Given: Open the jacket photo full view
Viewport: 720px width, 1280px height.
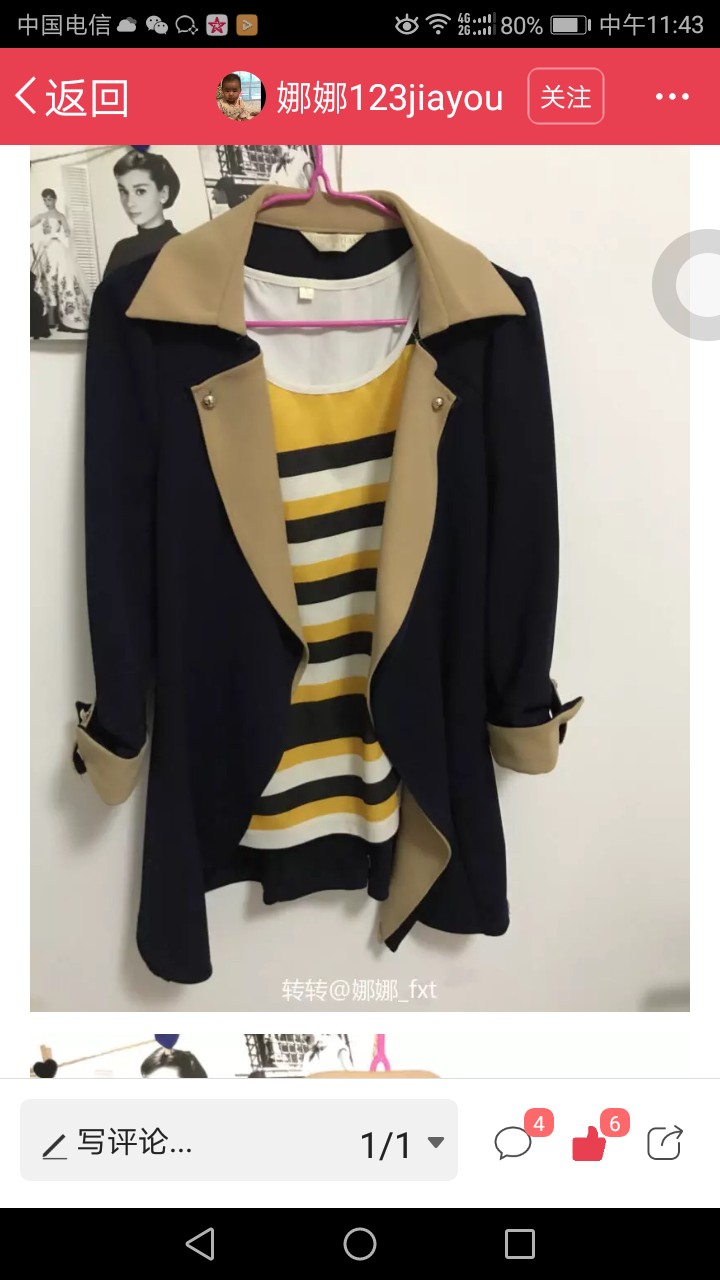Looking at the screenshot, I should pyautogui.click(x=360, y=578).
